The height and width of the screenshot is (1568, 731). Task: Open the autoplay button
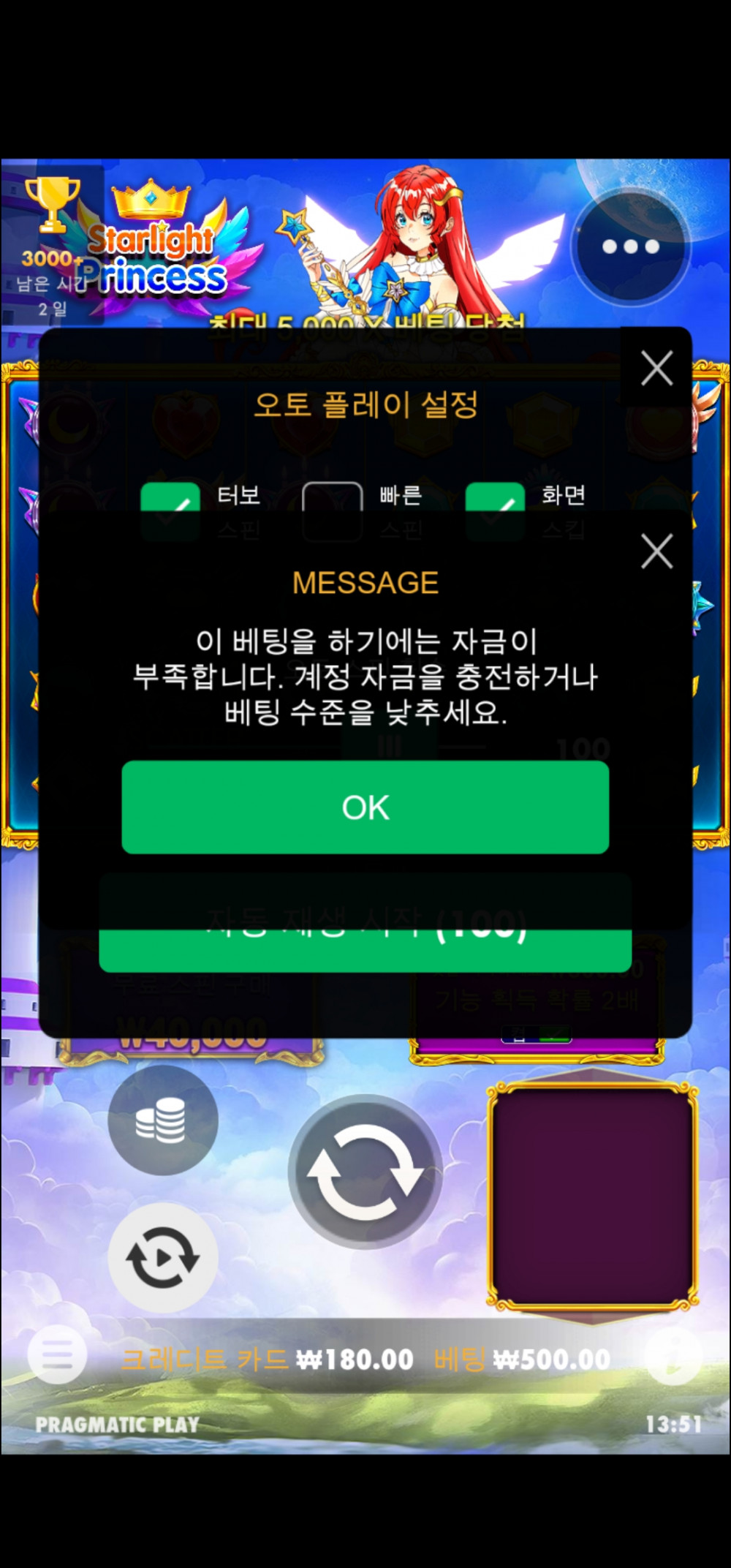162,1258
